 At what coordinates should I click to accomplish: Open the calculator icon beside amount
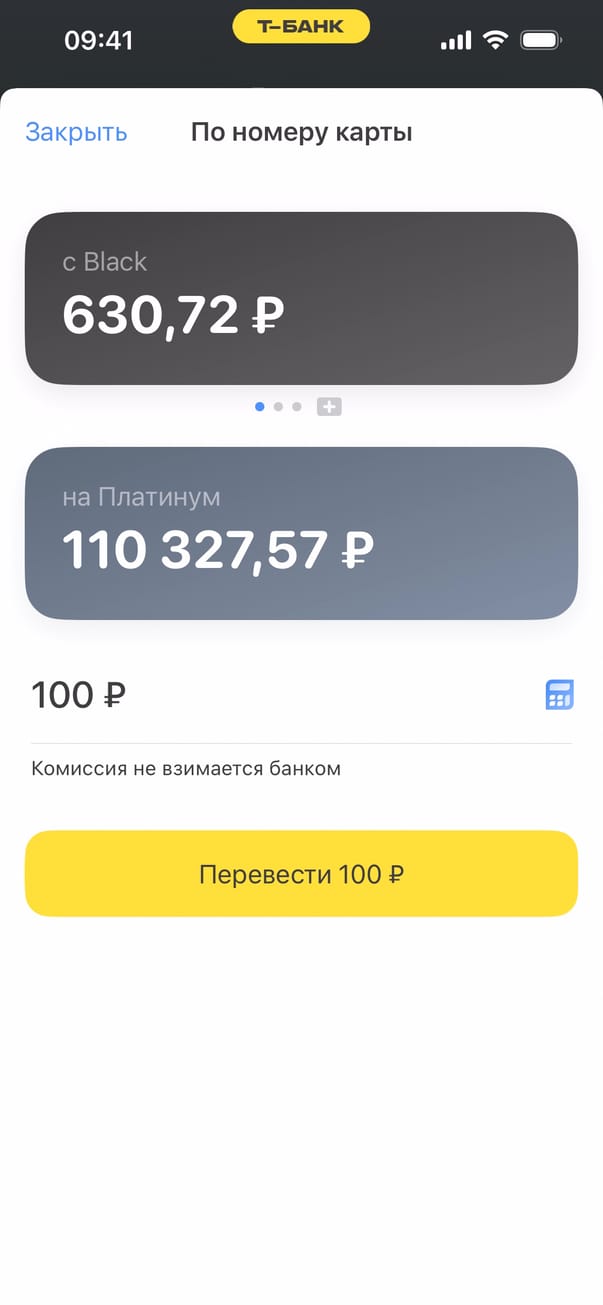pyautogui.click(x=559, y=695)
